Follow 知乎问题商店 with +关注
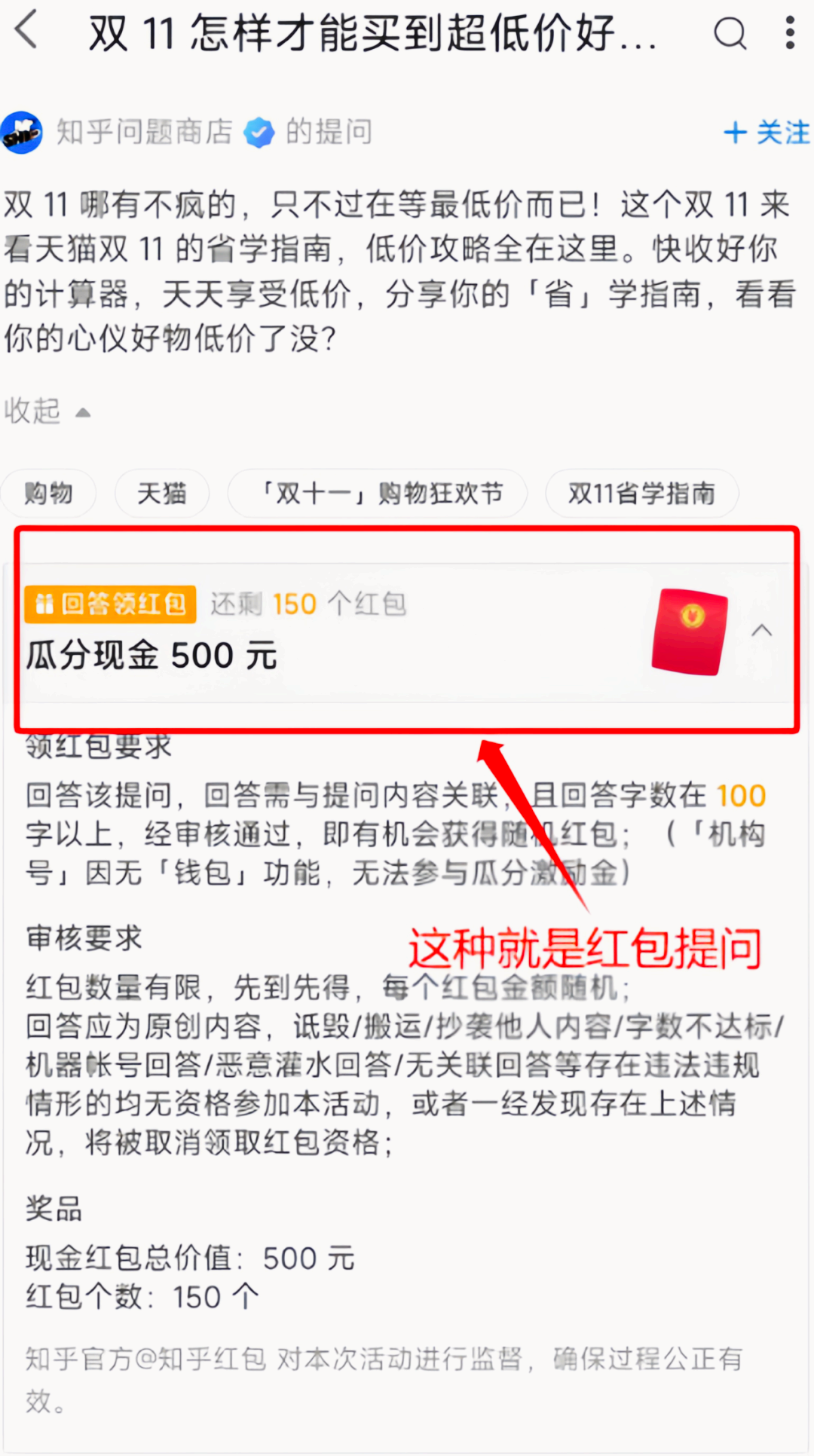The height and width of the screenshot is (1456, 814). (767, 133)
